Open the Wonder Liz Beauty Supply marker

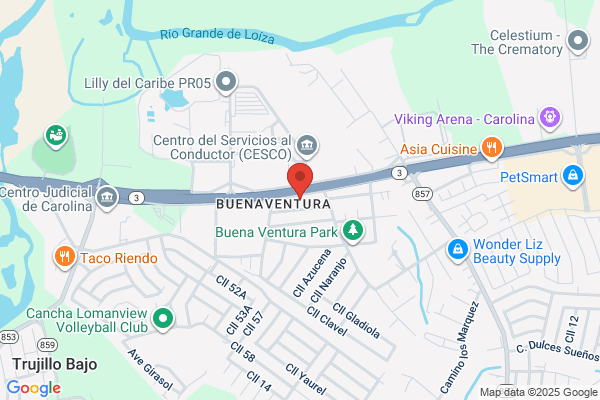coord(458,251)
